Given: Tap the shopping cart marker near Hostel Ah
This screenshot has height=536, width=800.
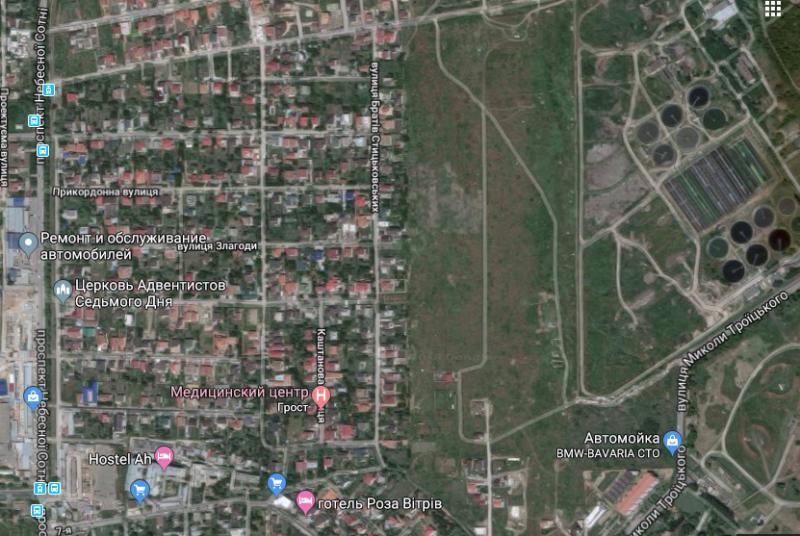Looking at the screenshot, I should pos(139,489).
